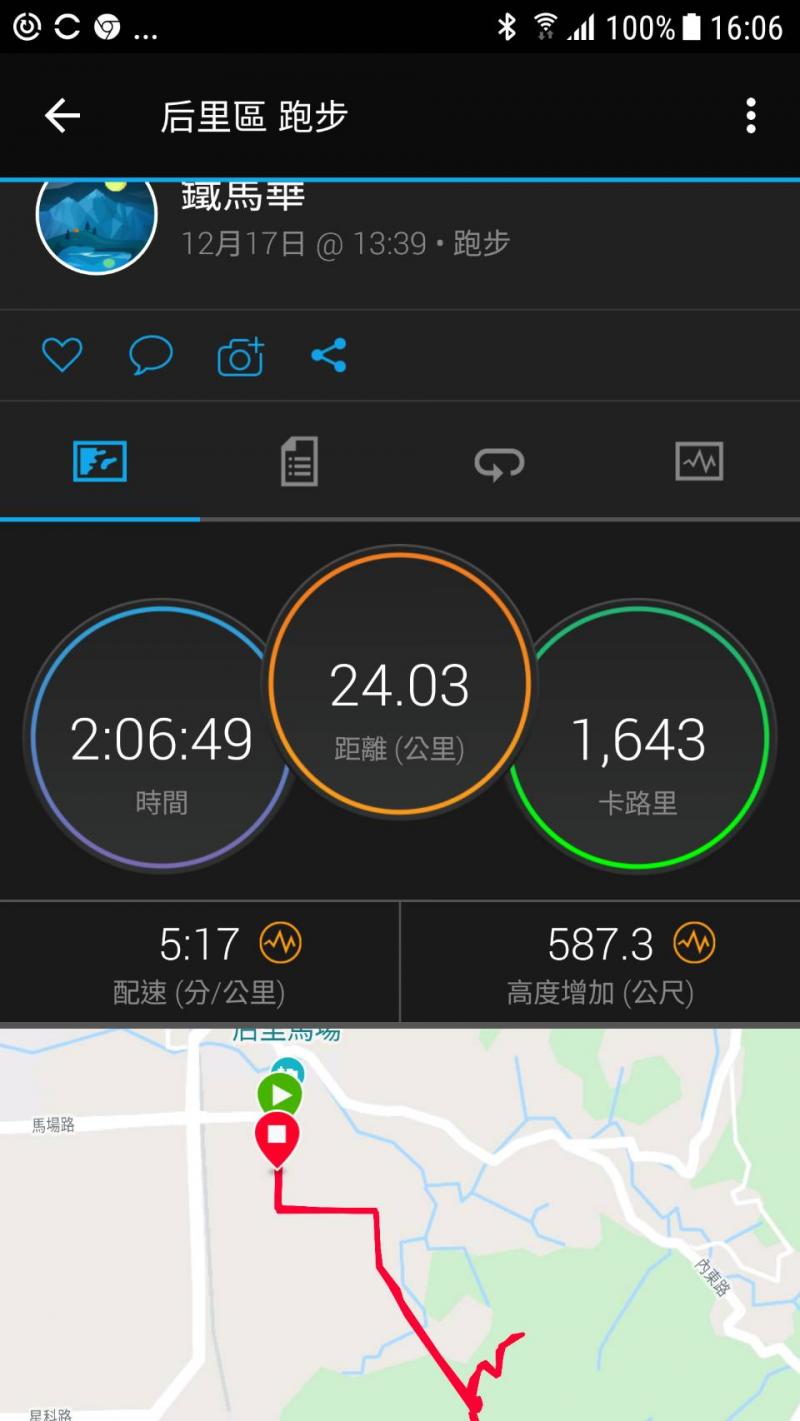
Task: Open comments on this activity
Action: click(151, 355)
